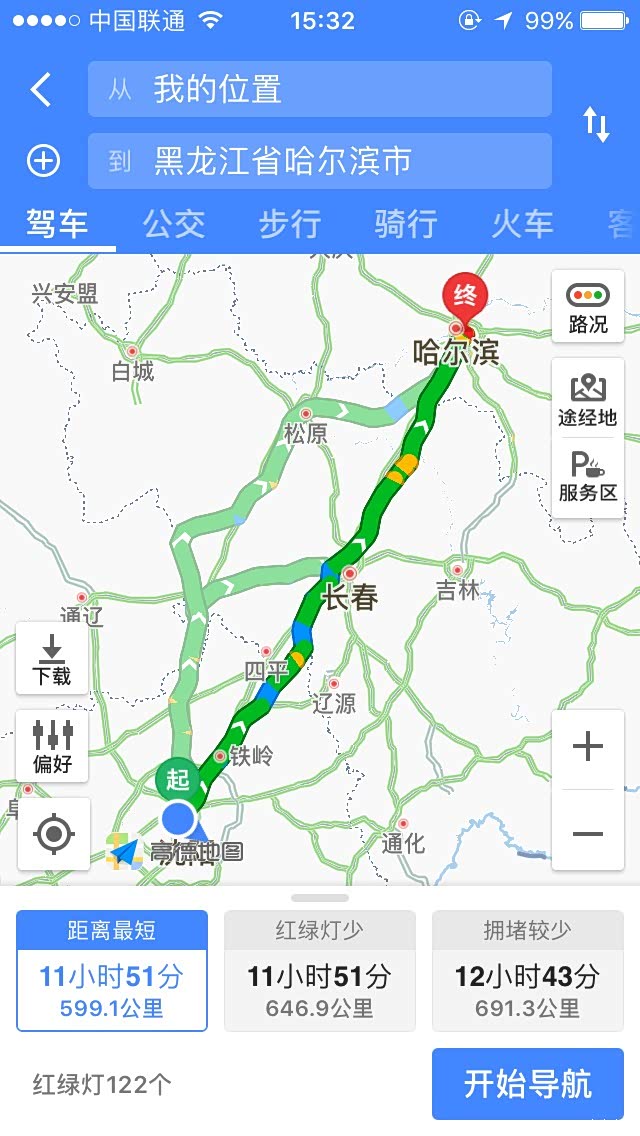This screenshot has width=640, height=1136.
Task: Switch to the 骑行 tab
Action: click(x=406, y=223)
